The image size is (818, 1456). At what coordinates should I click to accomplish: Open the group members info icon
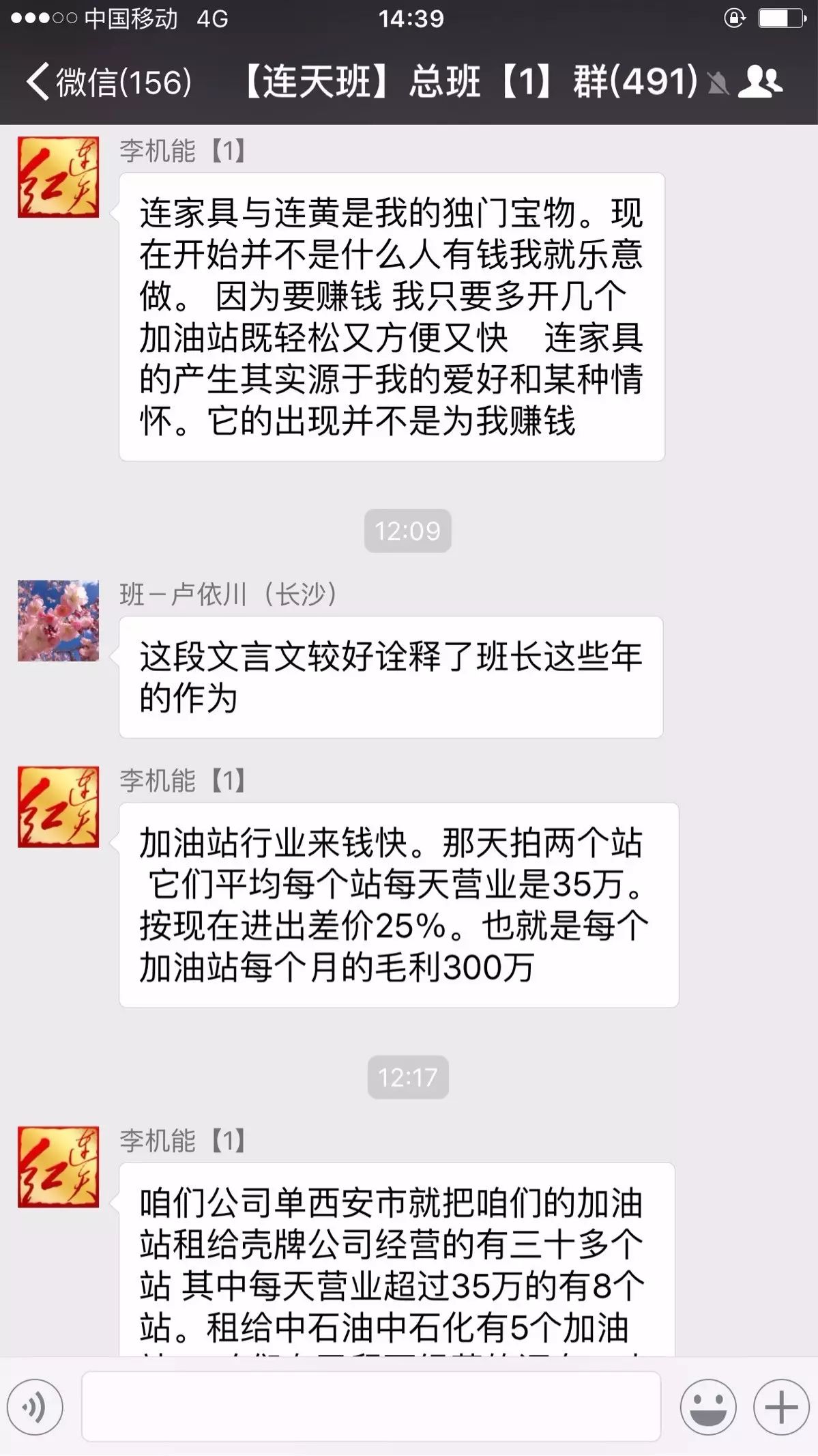[760, 81]
